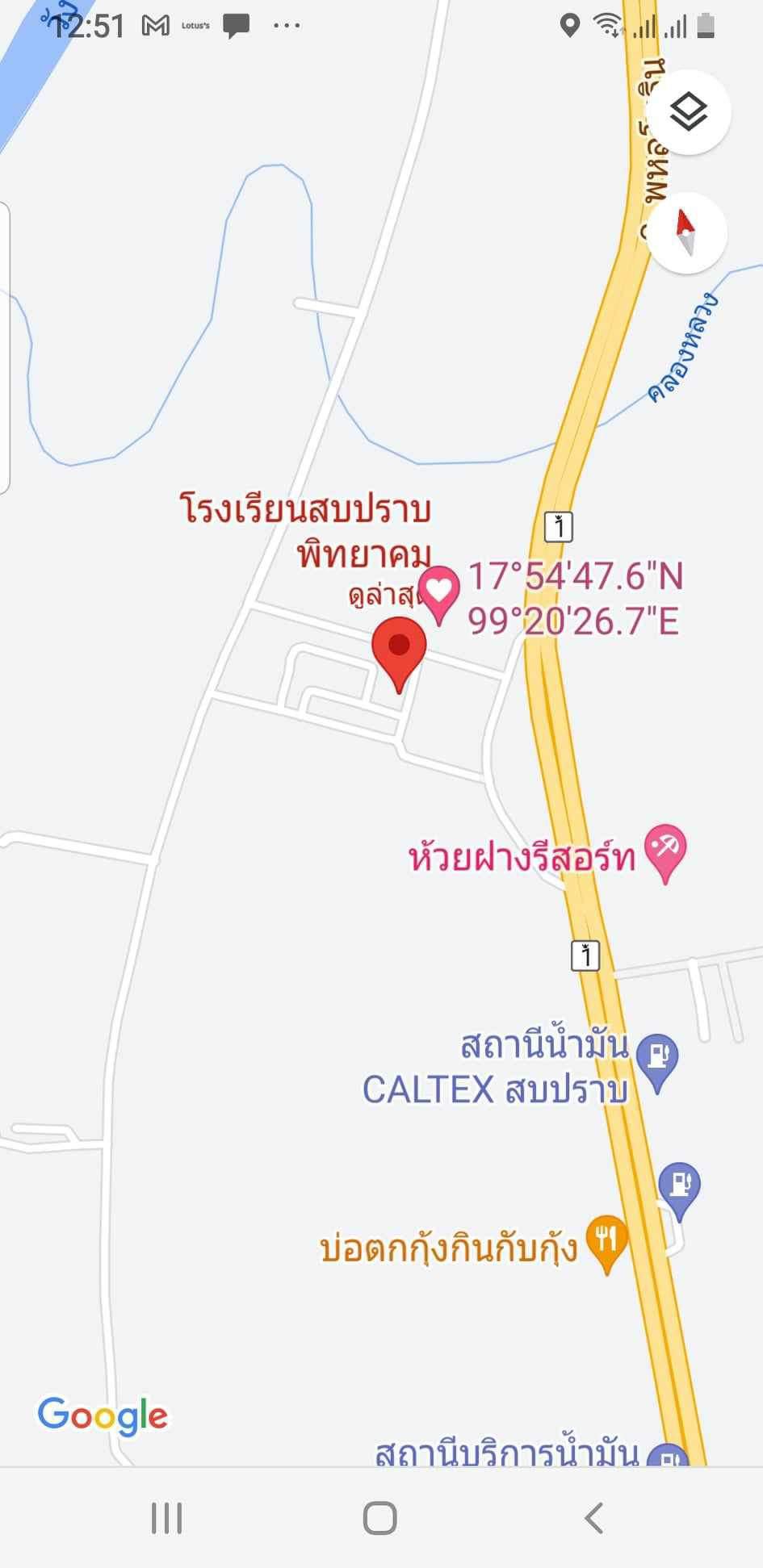Open recent apps from navigation bar
763x1568 pixels.
(x=167, y=1518)
